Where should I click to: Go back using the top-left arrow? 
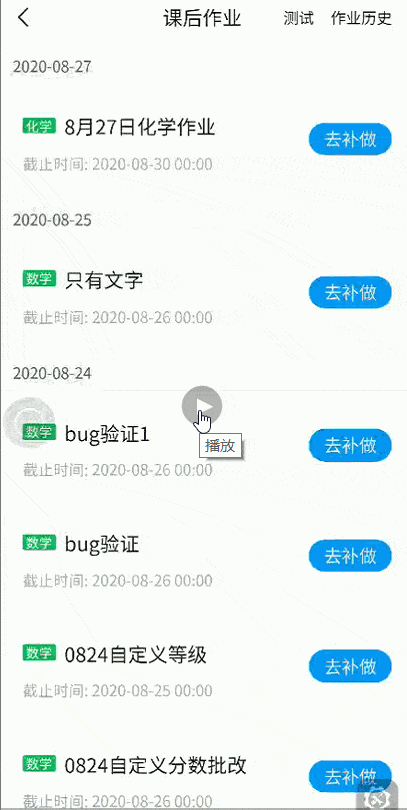(x=23, y=18)
